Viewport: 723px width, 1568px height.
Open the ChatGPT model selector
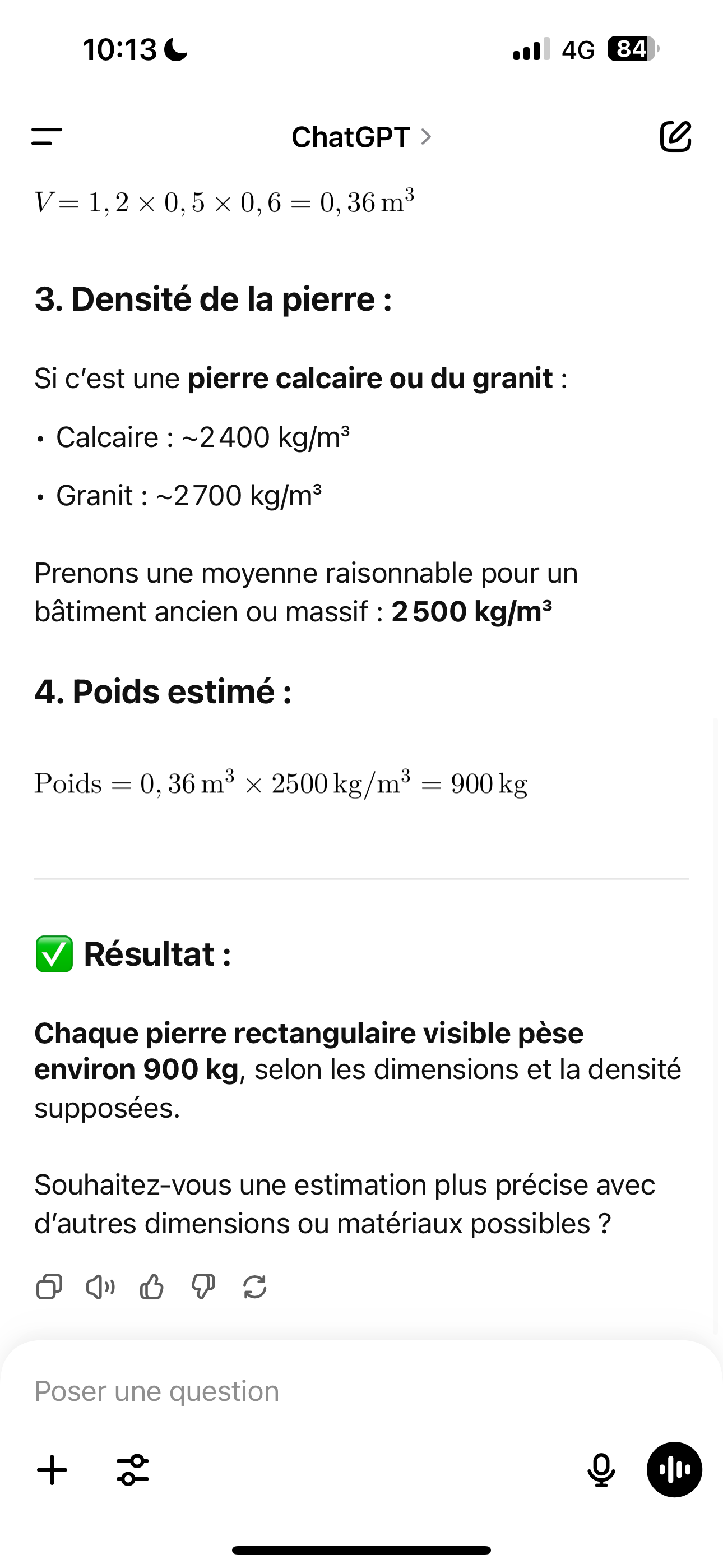[x=361, y=137]
